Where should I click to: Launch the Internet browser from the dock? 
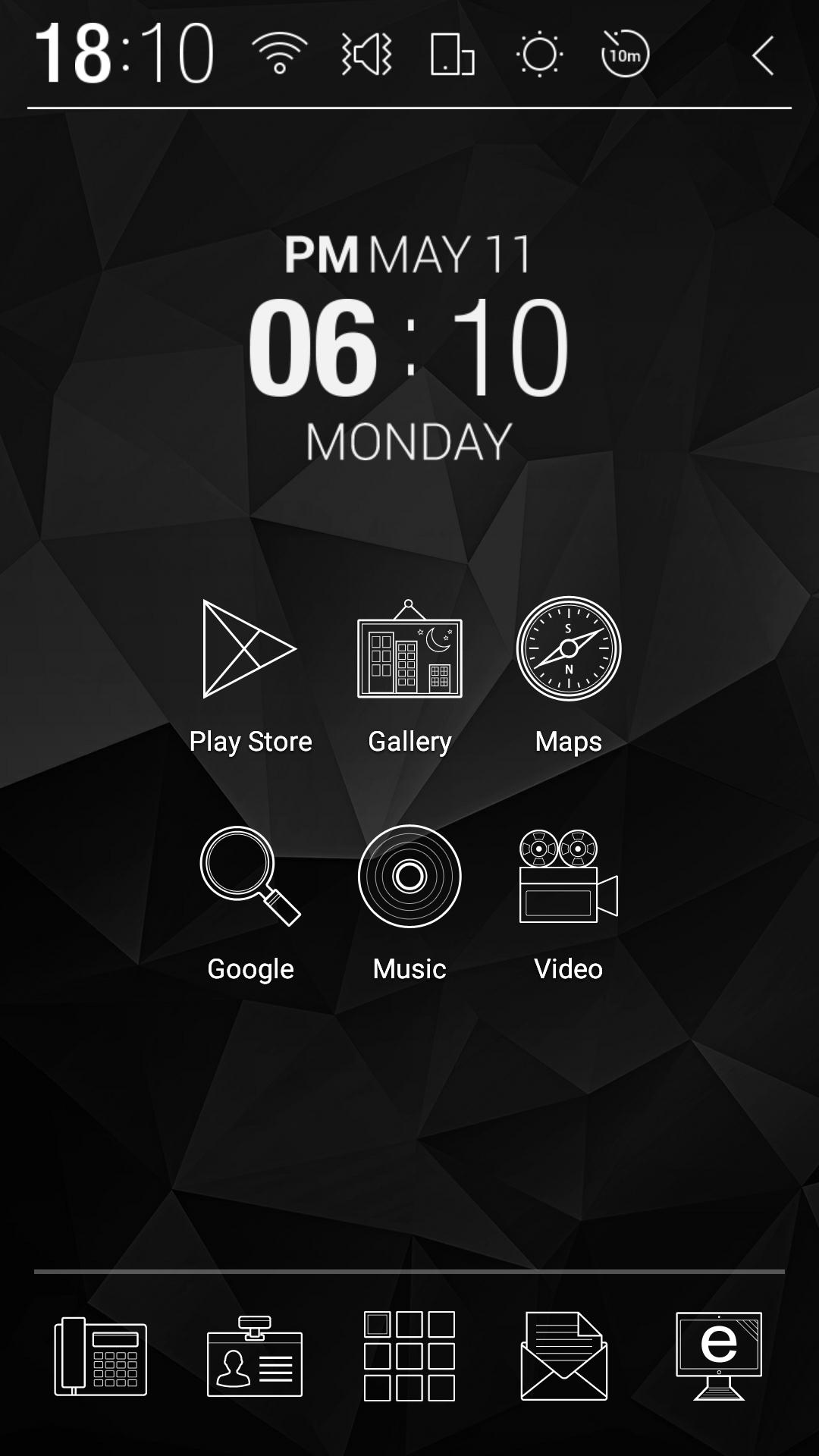pyautogui.click(x=720, y=1357)
